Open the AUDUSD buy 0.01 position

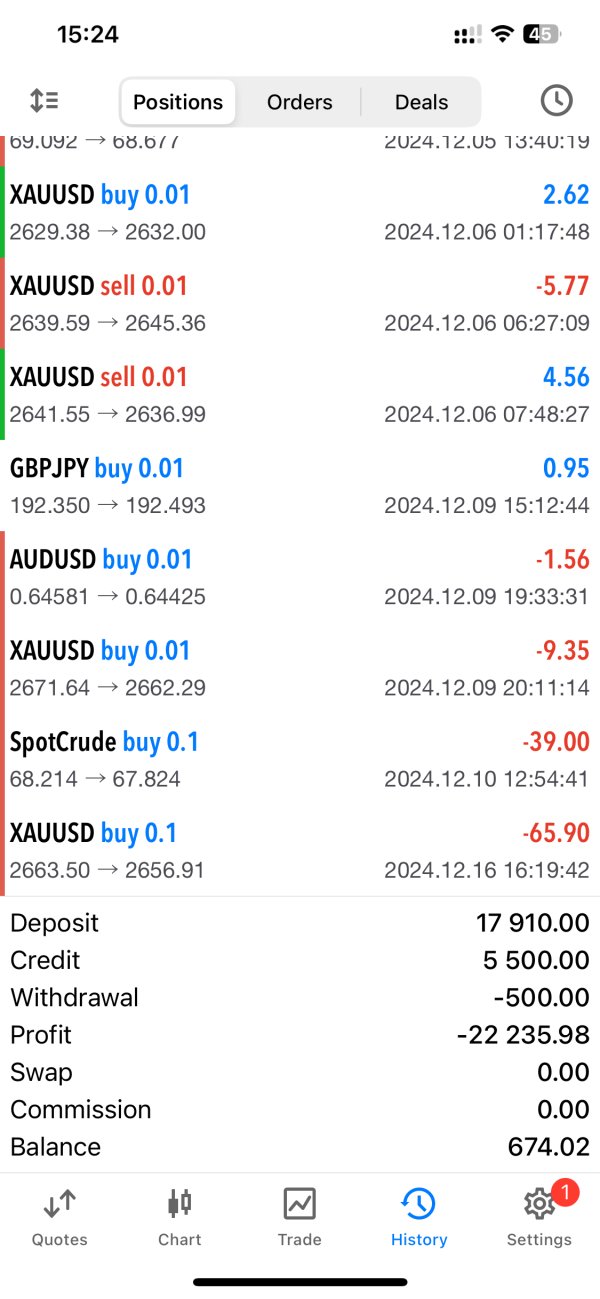coord(300,577)
